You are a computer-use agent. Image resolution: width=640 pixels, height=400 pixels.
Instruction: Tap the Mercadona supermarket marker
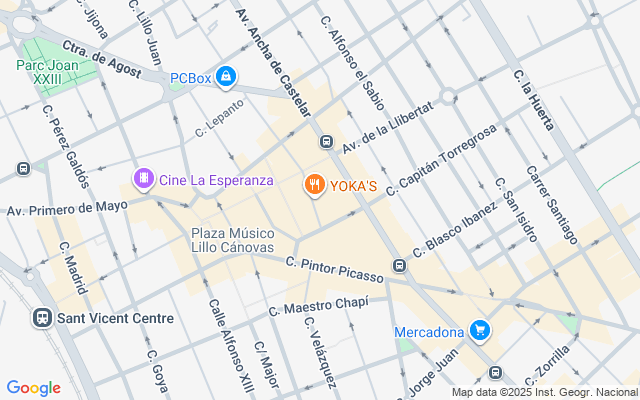[480, 331]
